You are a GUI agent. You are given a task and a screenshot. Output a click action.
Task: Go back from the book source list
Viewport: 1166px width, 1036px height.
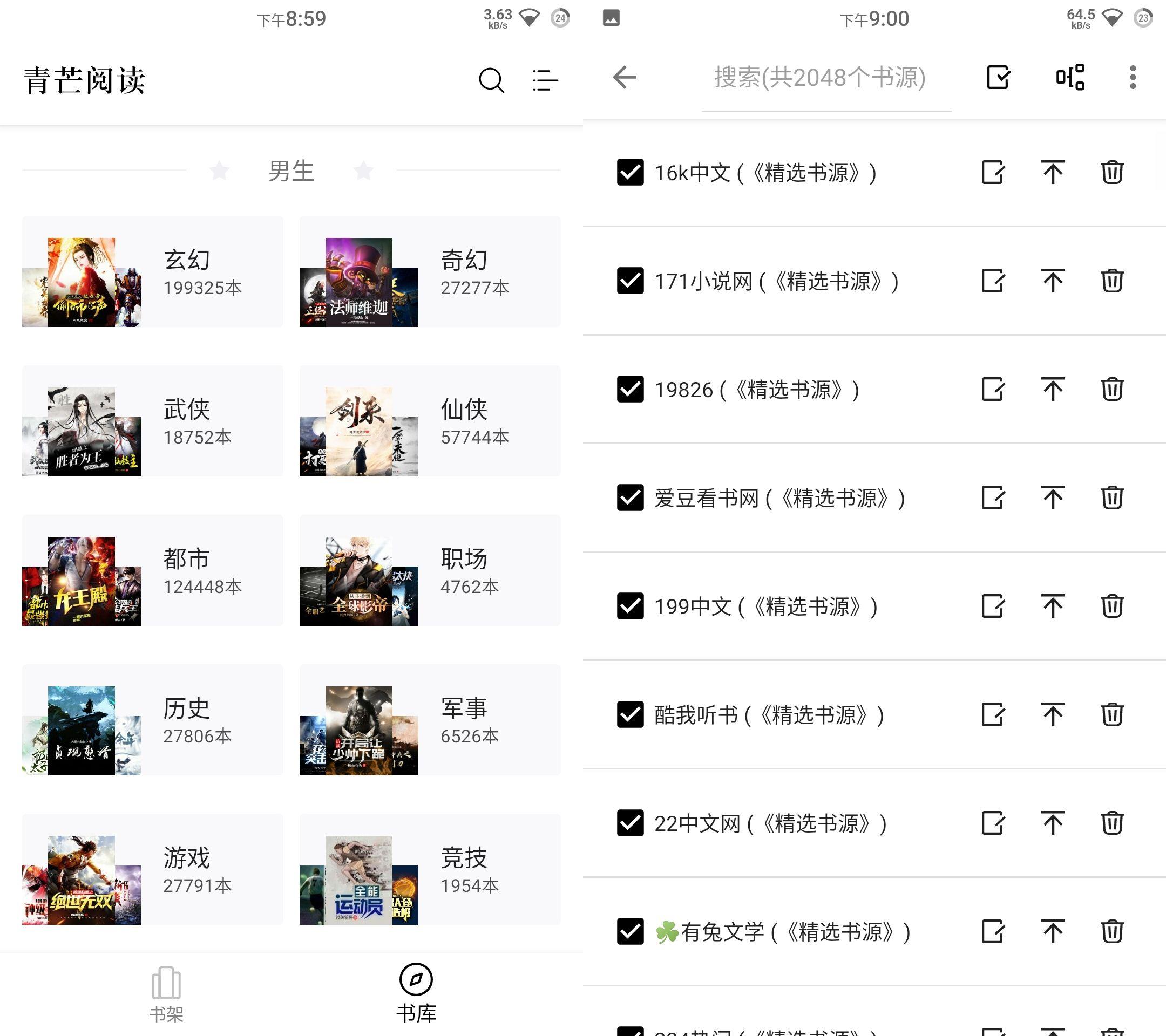pyautogui.click(x=624, y=78)
